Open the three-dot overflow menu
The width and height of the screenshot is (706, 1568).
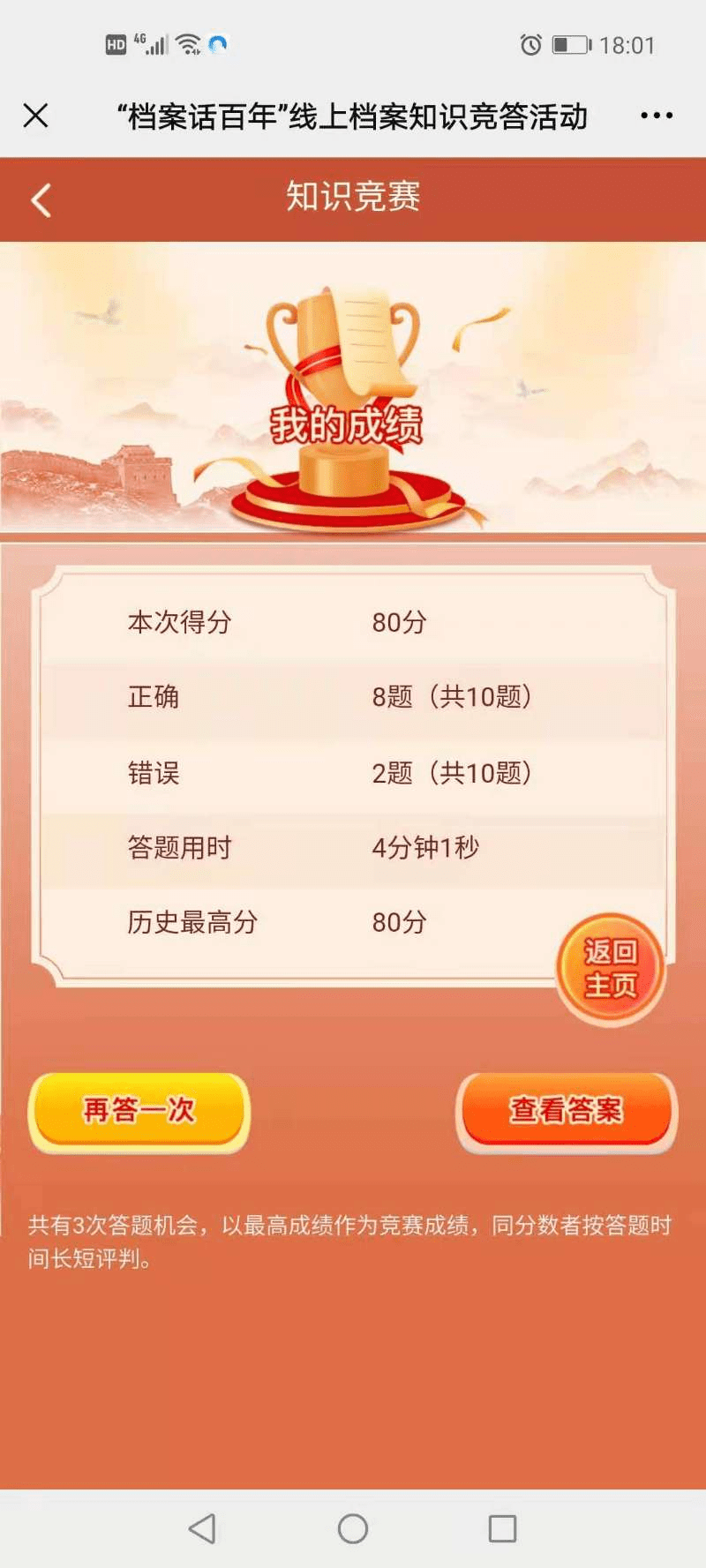point(657,116)
